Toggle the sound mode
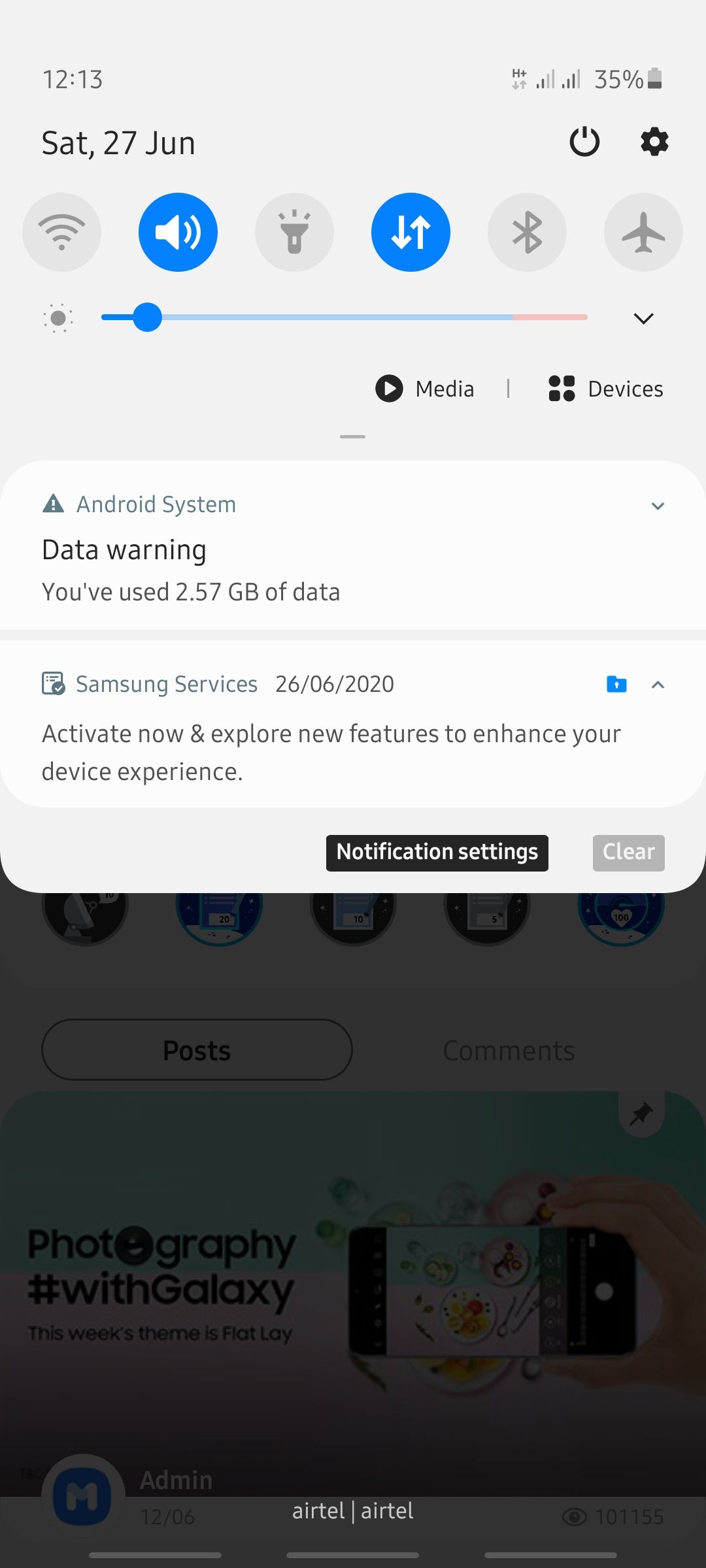Viewport: 706px width, 1568px height. click(178, 232)
